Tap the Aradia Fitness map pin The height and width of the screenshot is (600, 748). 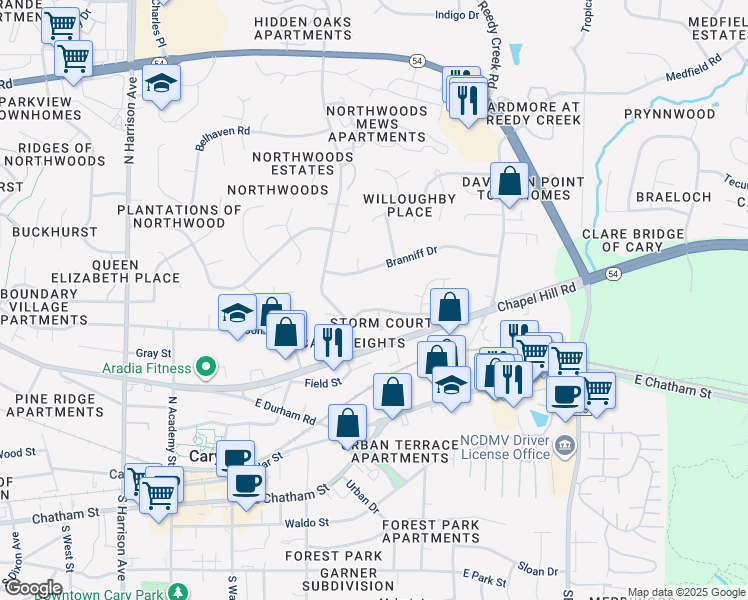tap(207, 368)
